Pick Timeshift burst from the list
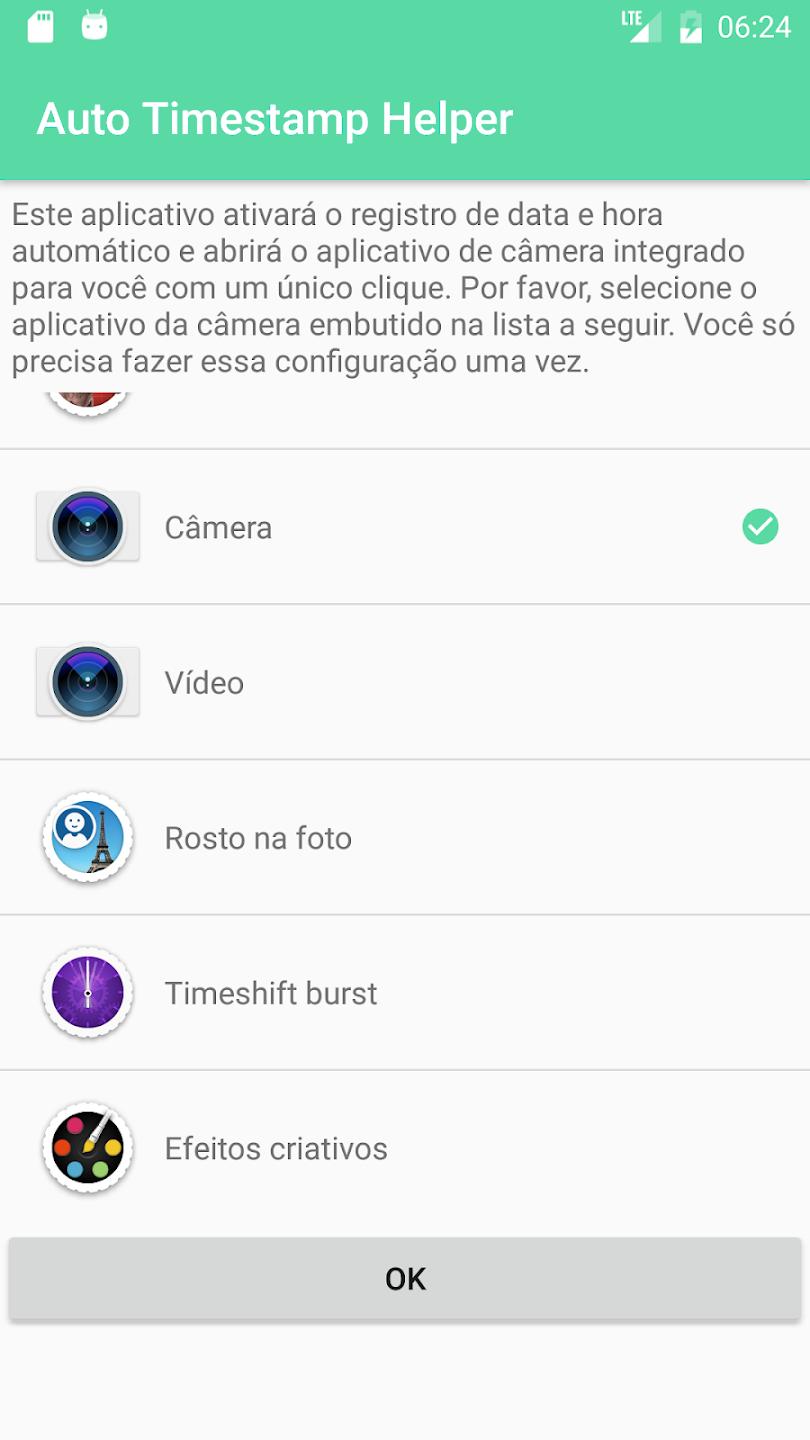The height and width of the screenshot is (1440, 810). (x=405, y=992)
